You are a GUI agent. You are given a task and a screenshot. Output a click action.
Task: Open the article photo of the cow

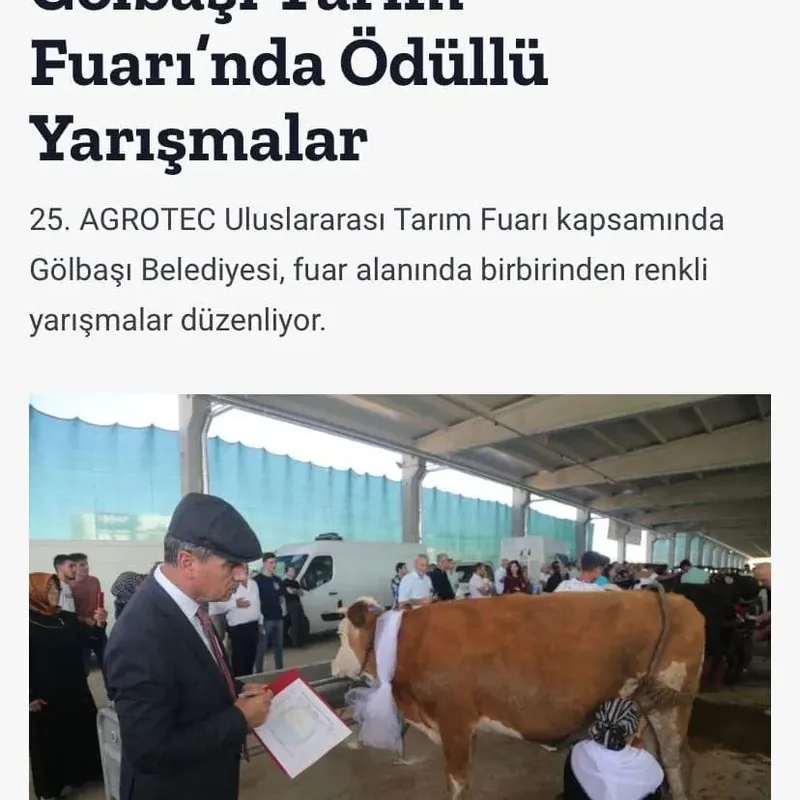(x=400, y=600)
